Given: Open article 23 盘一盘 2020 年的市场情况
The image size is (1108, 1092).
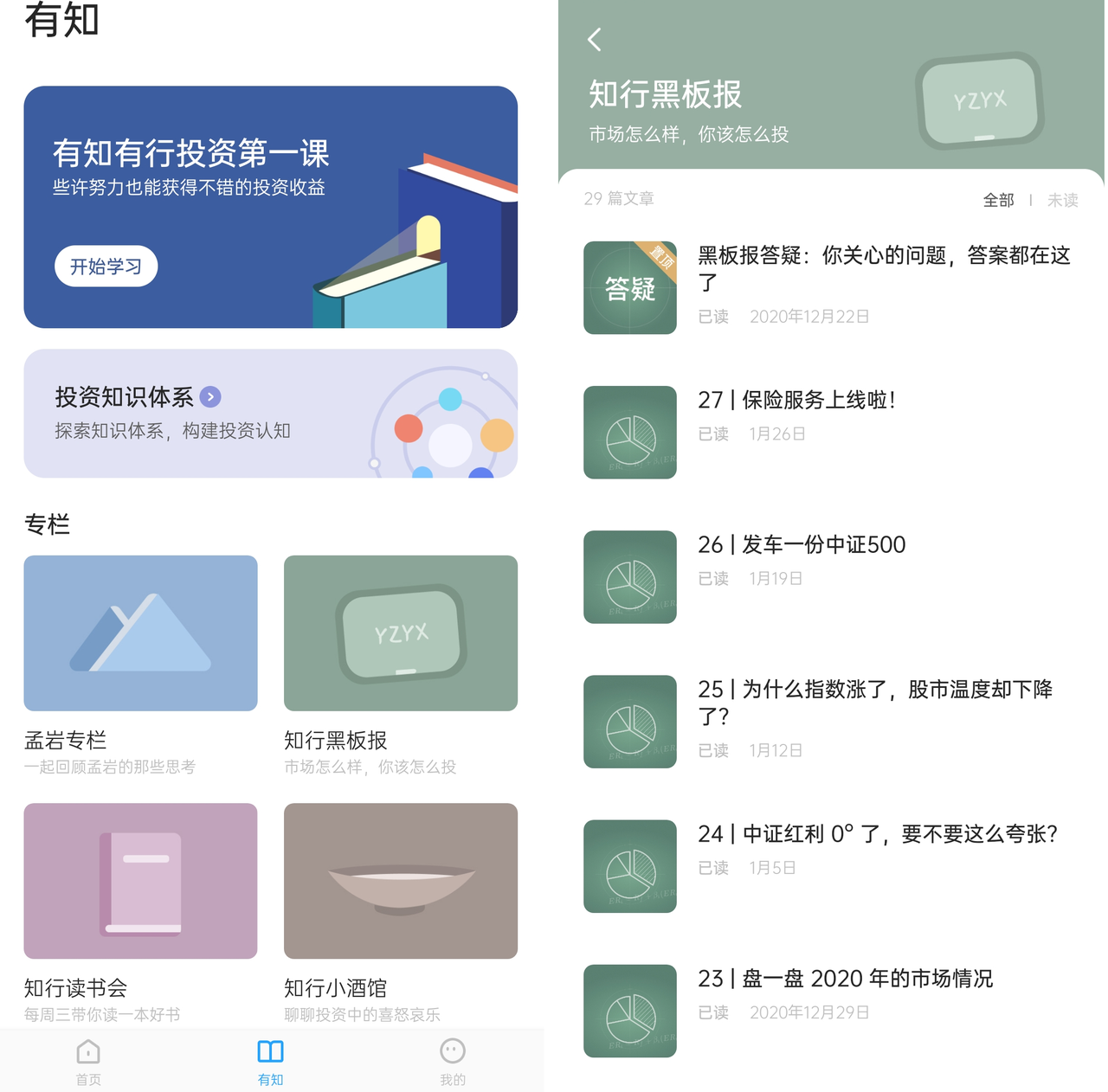Looking at the screenshot, I should (845, 979).
